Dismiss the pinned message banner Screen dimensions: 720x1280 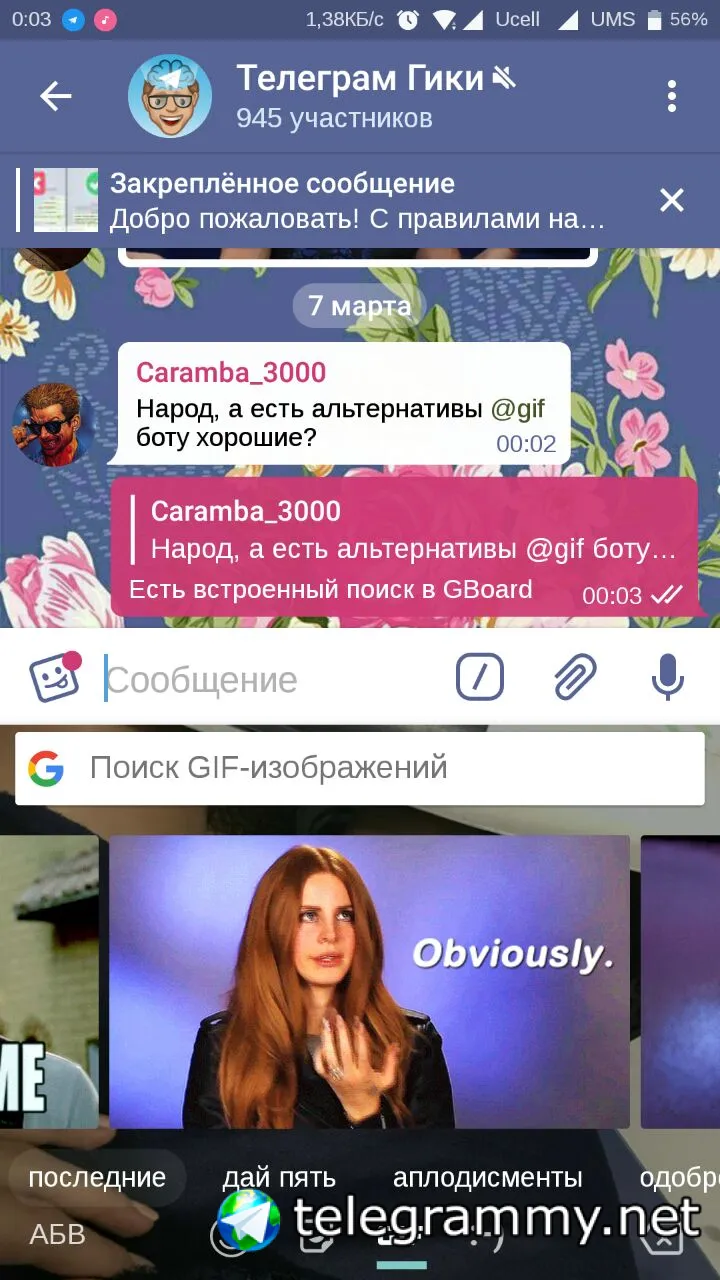click(x=672, y=200)
